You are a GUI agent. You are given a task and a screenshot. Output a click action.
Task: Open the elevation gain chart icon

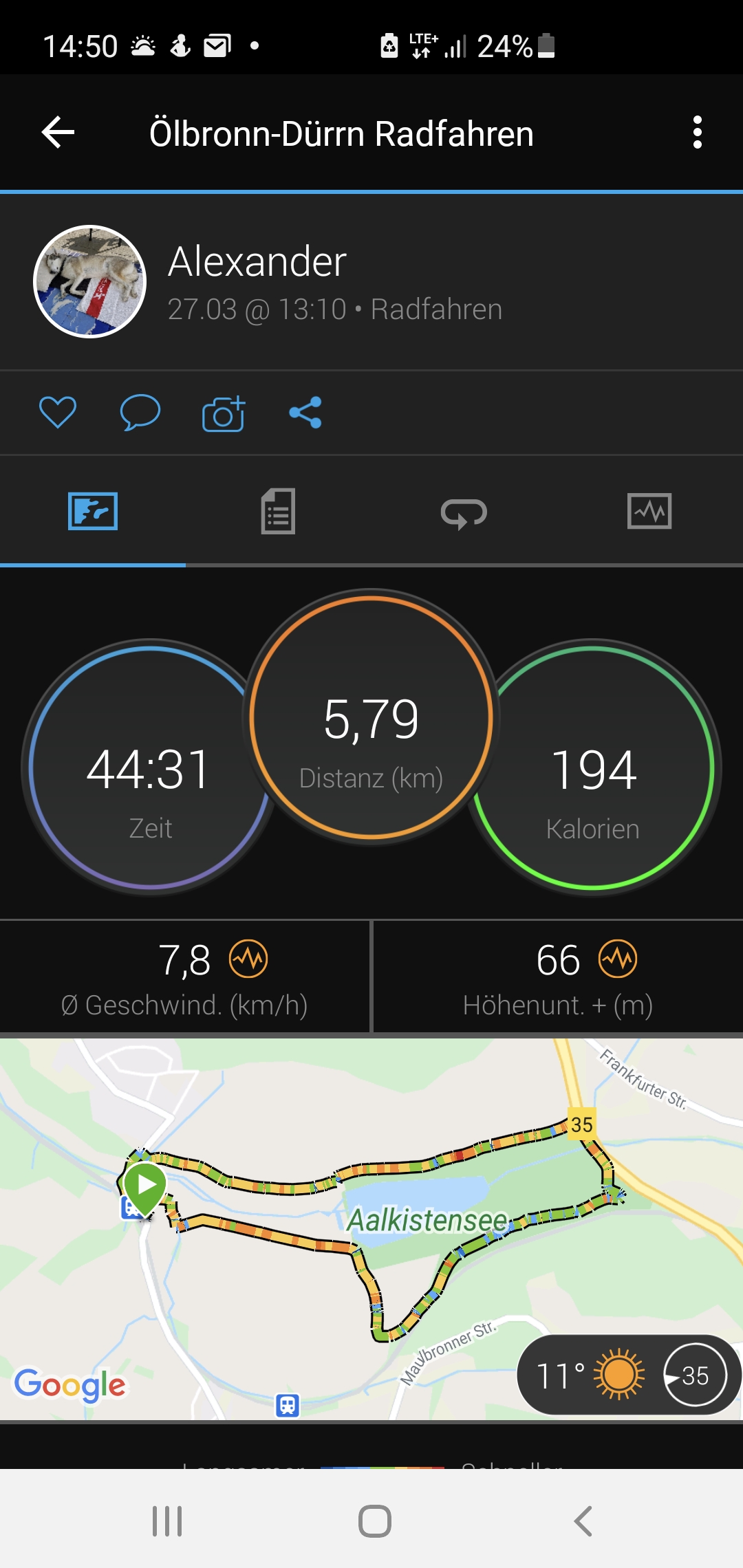pyautogui.click(x=618, y=959)
